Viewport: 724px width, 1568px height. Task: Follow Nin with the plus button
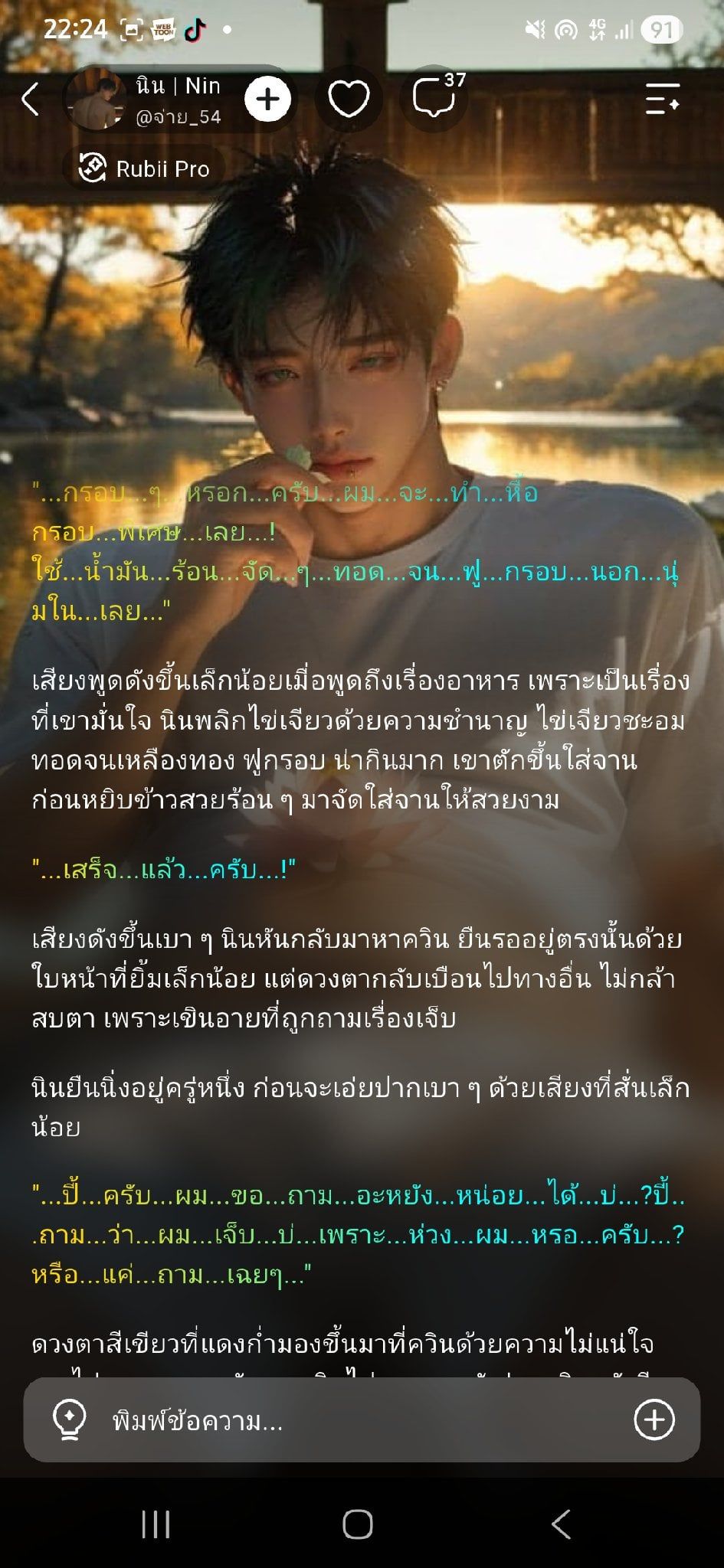pos(267,99)
